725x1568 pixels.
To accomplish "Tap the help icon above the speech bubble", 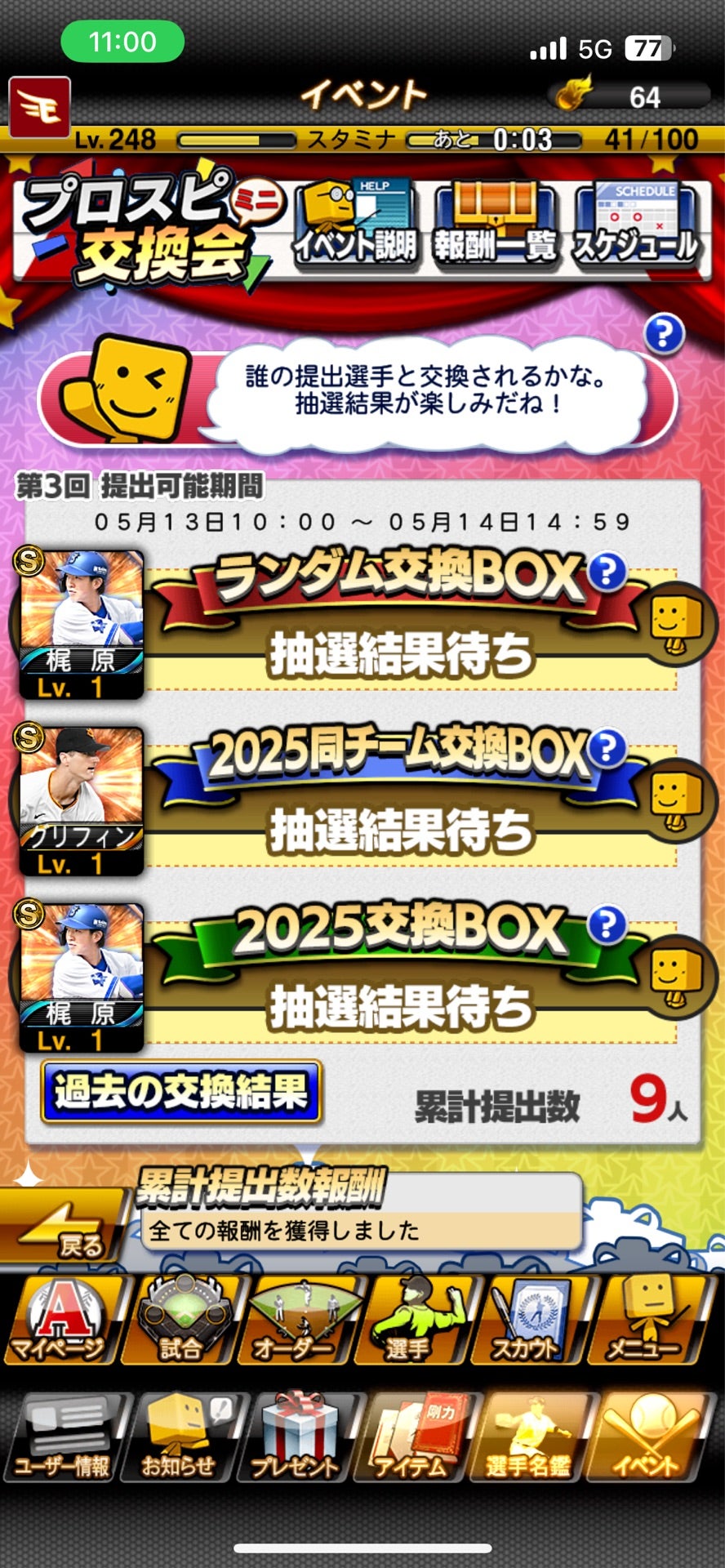I will [x=664, y=333].
